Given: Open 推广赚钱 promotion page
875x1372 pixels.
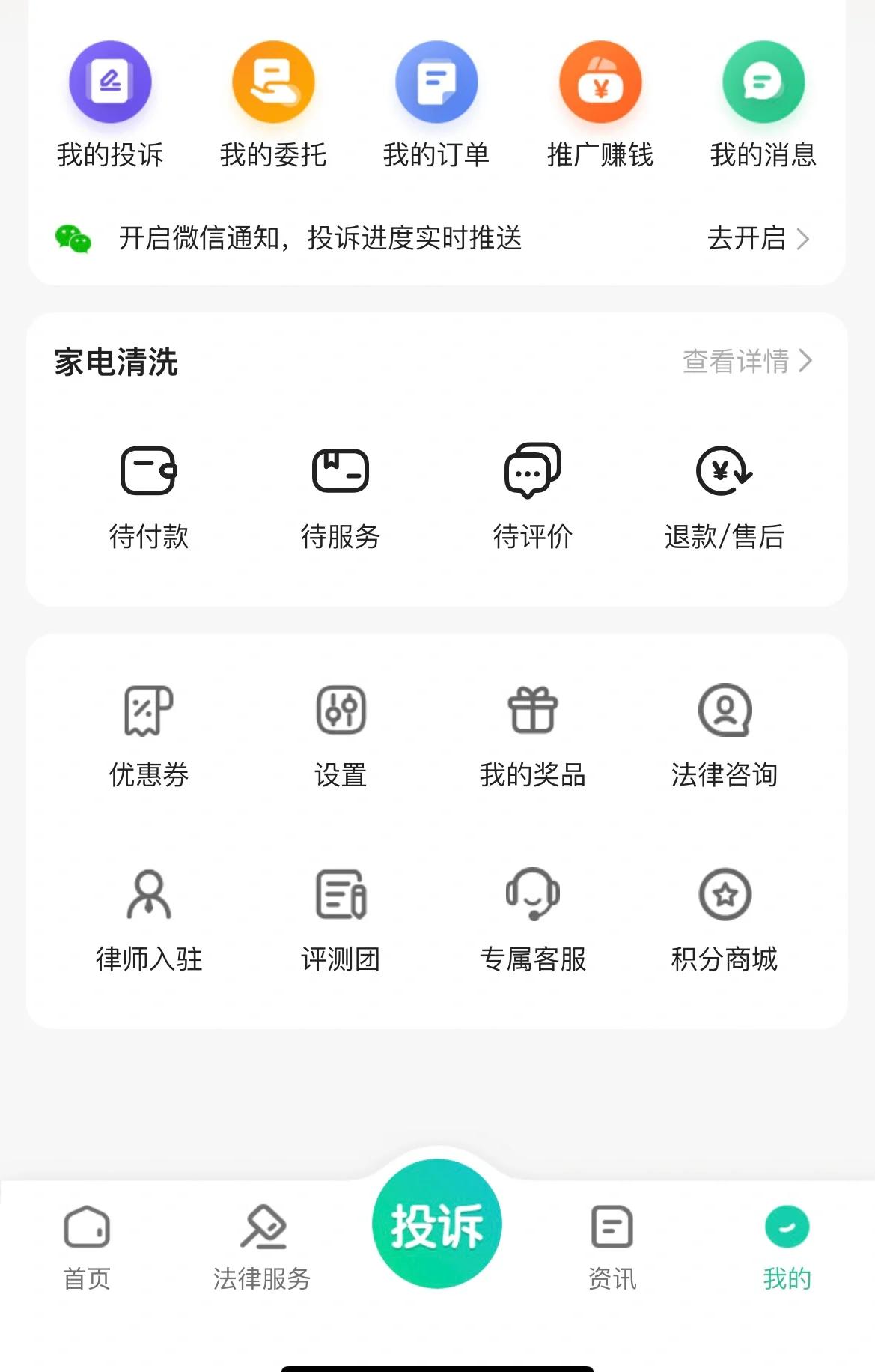Looking at the screenshot, I should (600, 105).
